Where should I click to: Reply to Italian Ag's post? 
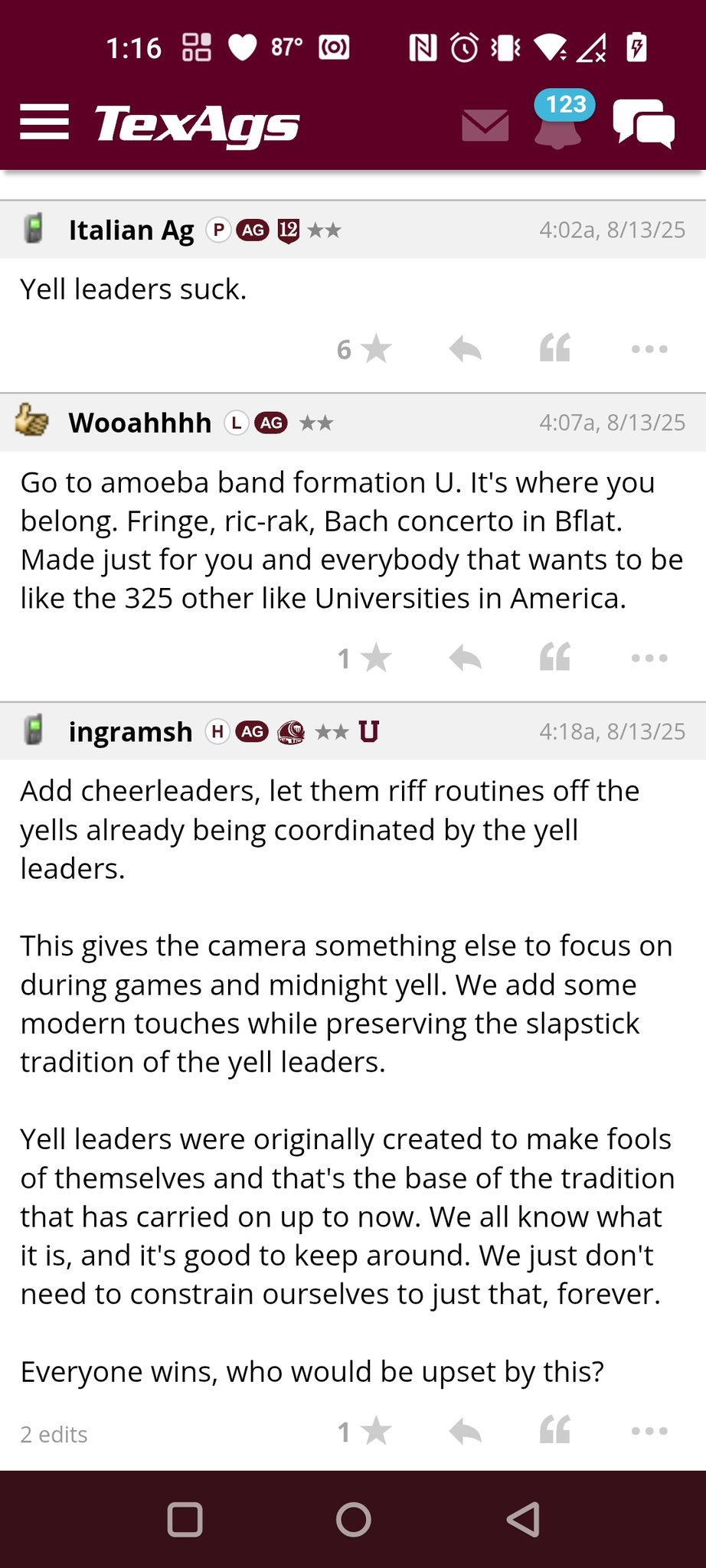(x=465, y=349)
